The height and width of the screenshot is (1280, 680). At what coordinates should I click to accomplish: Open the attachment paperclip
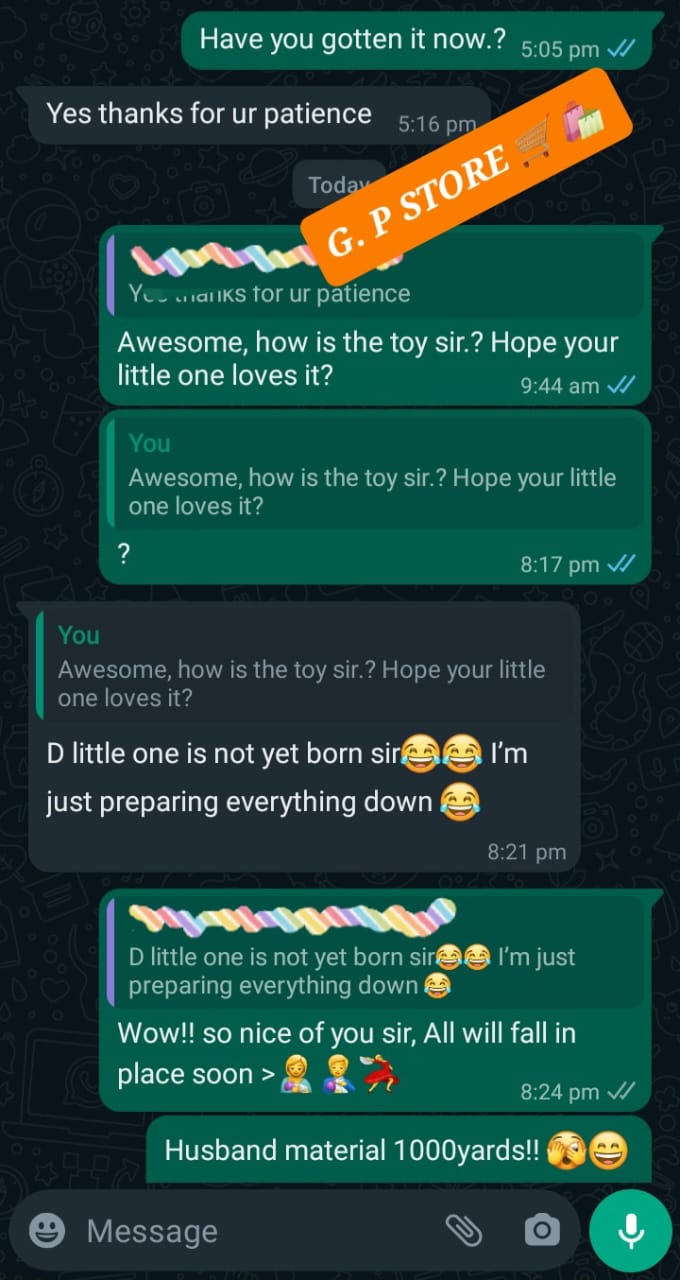click(x=463, y=1231)
